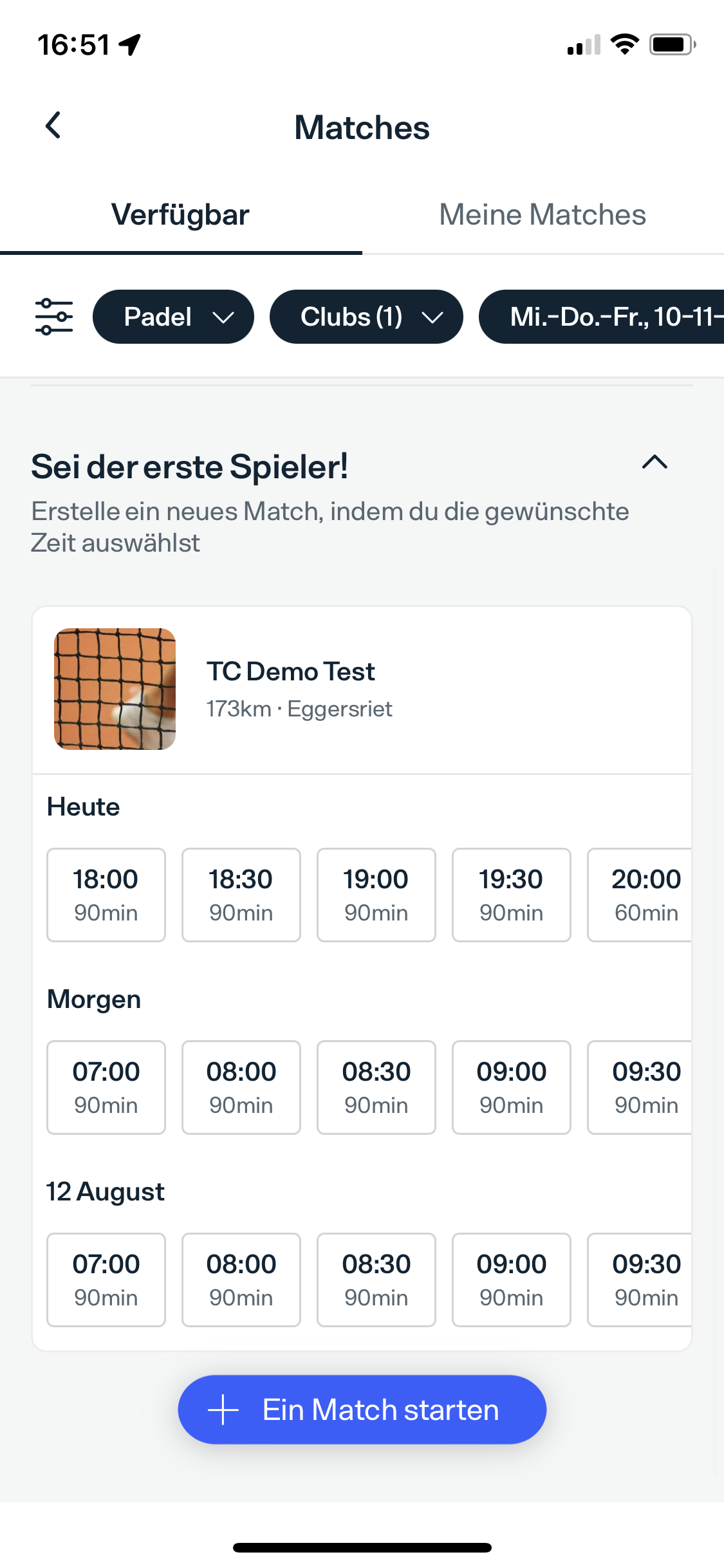
Task: Select the 19:00 slot under Heute
Action: pos(376,895)
